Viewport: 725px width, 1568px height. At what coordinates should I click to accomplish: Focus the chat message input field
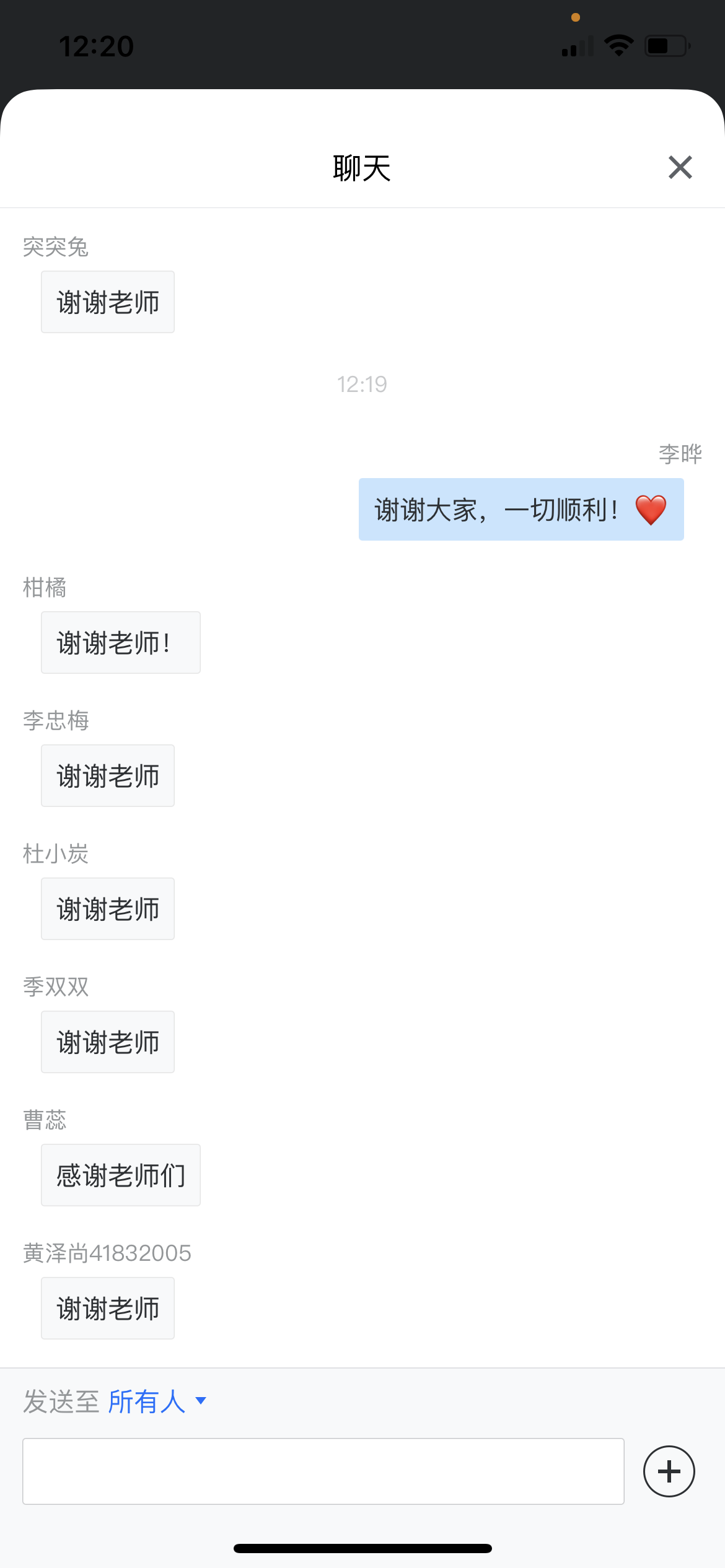(323, 1471)
